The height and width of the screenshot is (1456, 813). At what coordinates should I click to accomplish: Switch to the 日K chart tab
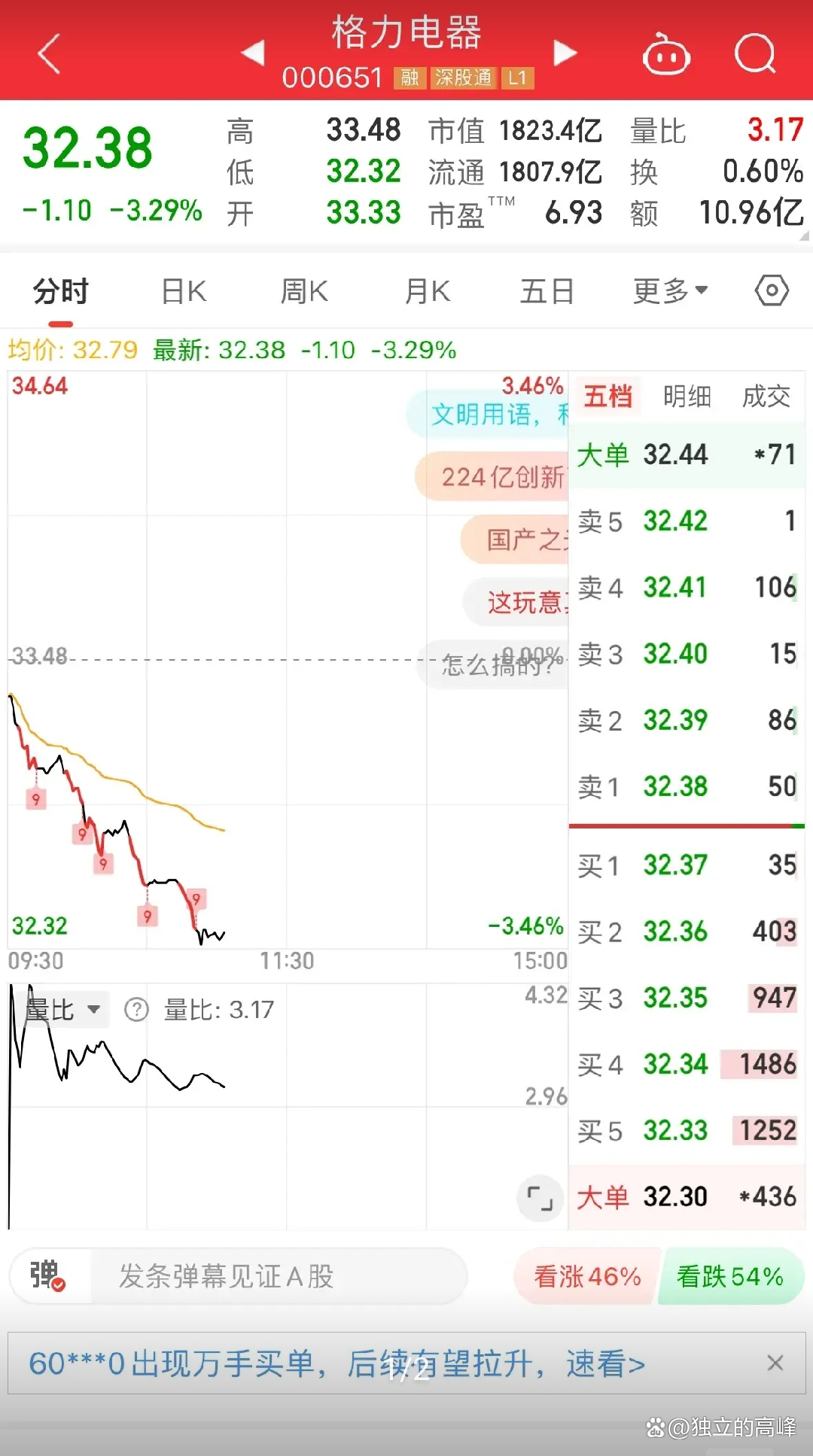(184, 291)
